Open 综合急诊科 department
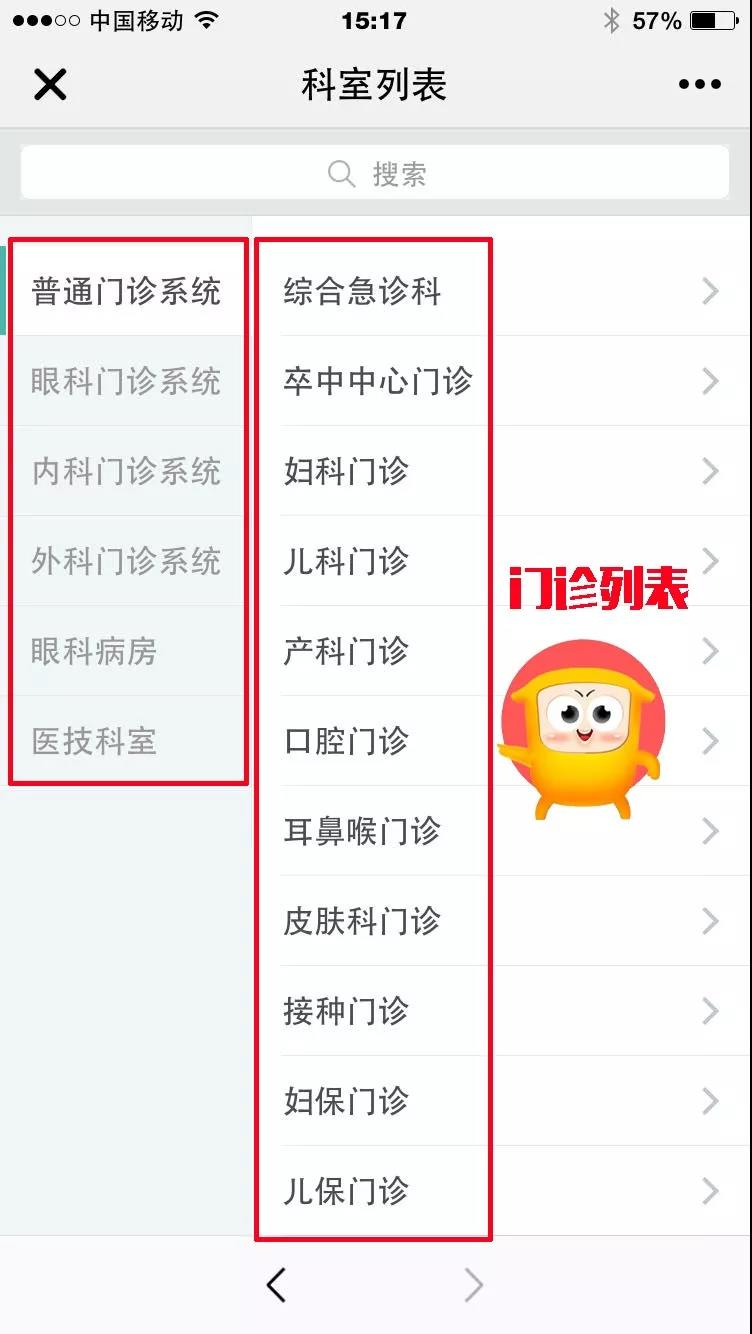Image resolution: width=752 pixels, height=1334 pixels. click(362, 292)
